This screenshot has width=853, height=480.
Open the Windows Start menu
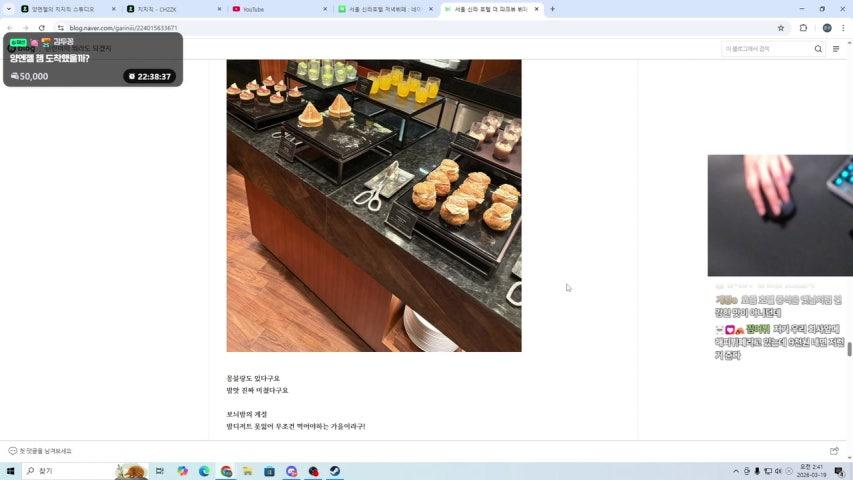[10, 471]
